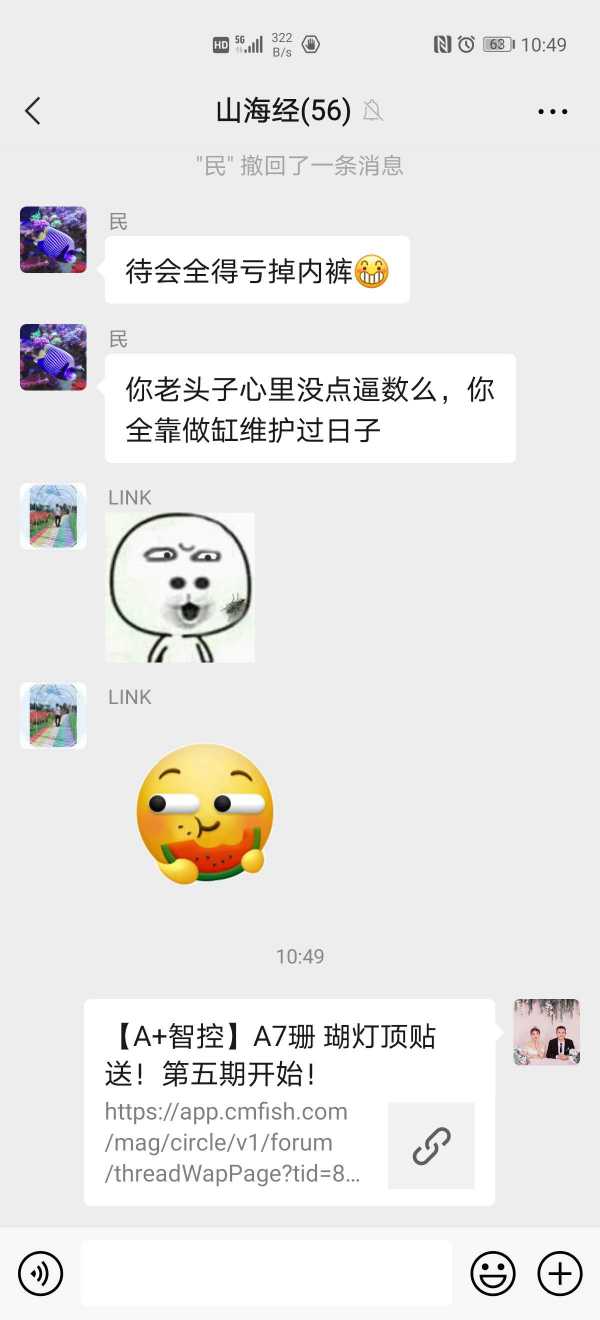Switch to voice message input
This screenshot has width=600, height=1320.
click(x=41, y=1273)
